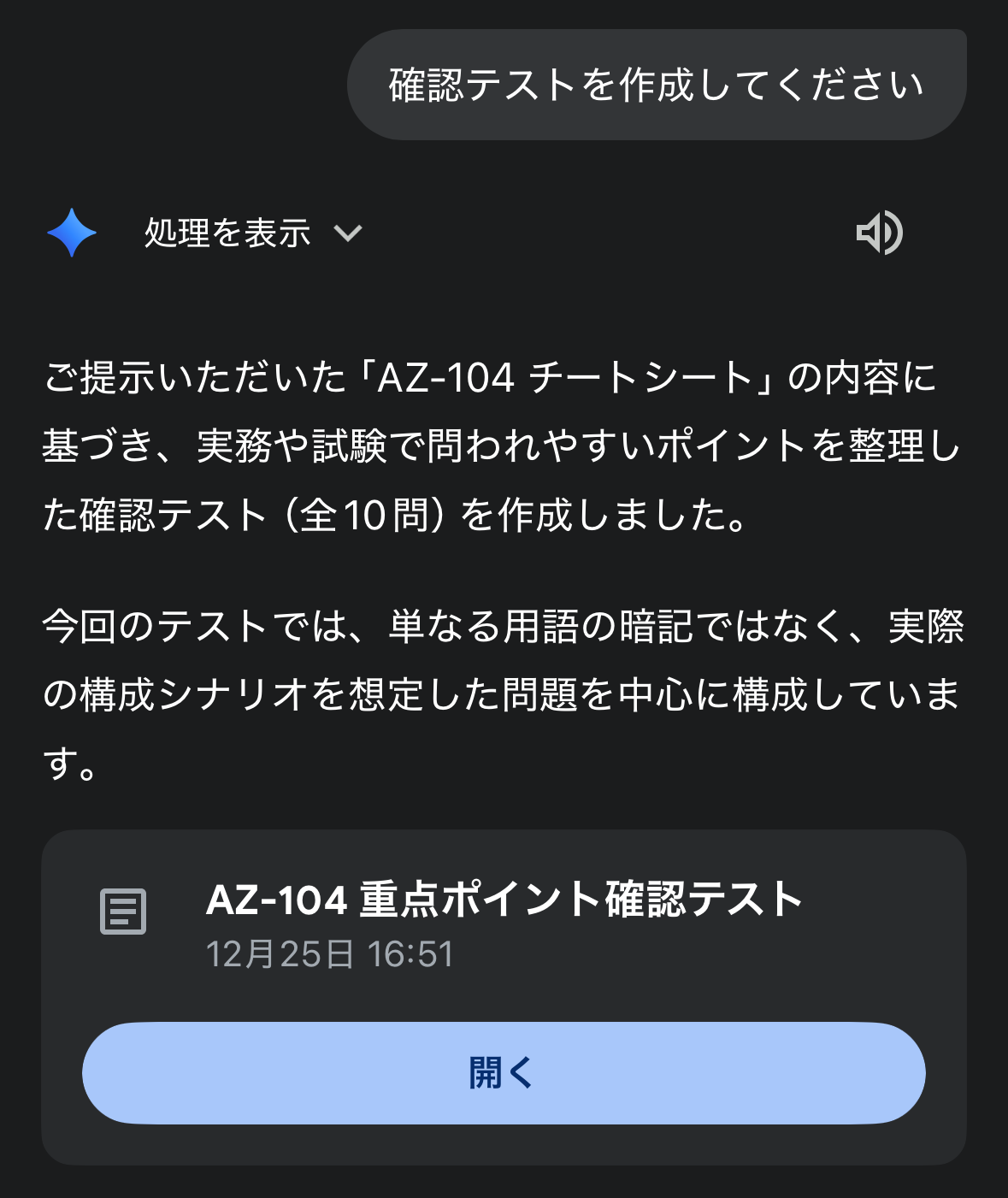Click the timestamp 12月25日 16:51
Image resolution: width=1008 pixels, height=1198 pixels.
(331, 956)
